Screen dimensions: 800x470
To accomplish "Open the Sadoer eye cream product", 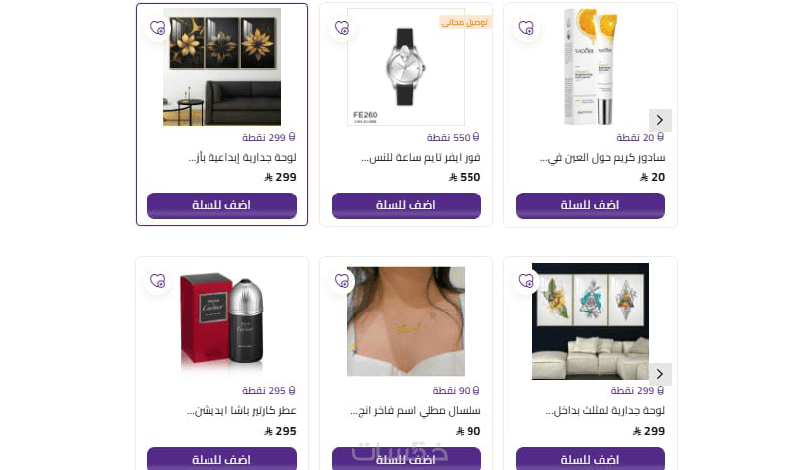I will (603, 158).
